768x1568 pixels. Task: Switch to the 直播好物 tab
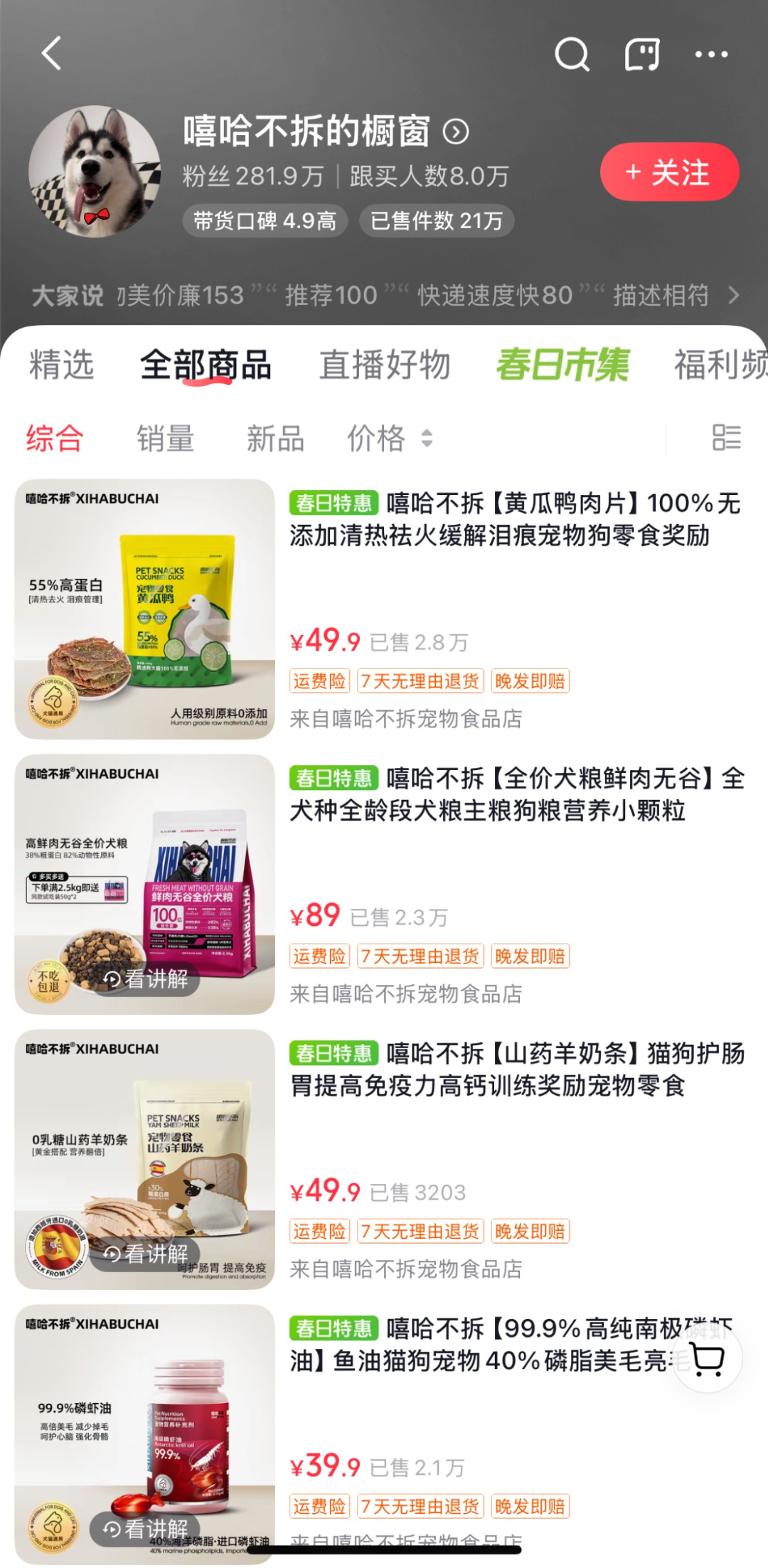[385, 365]
